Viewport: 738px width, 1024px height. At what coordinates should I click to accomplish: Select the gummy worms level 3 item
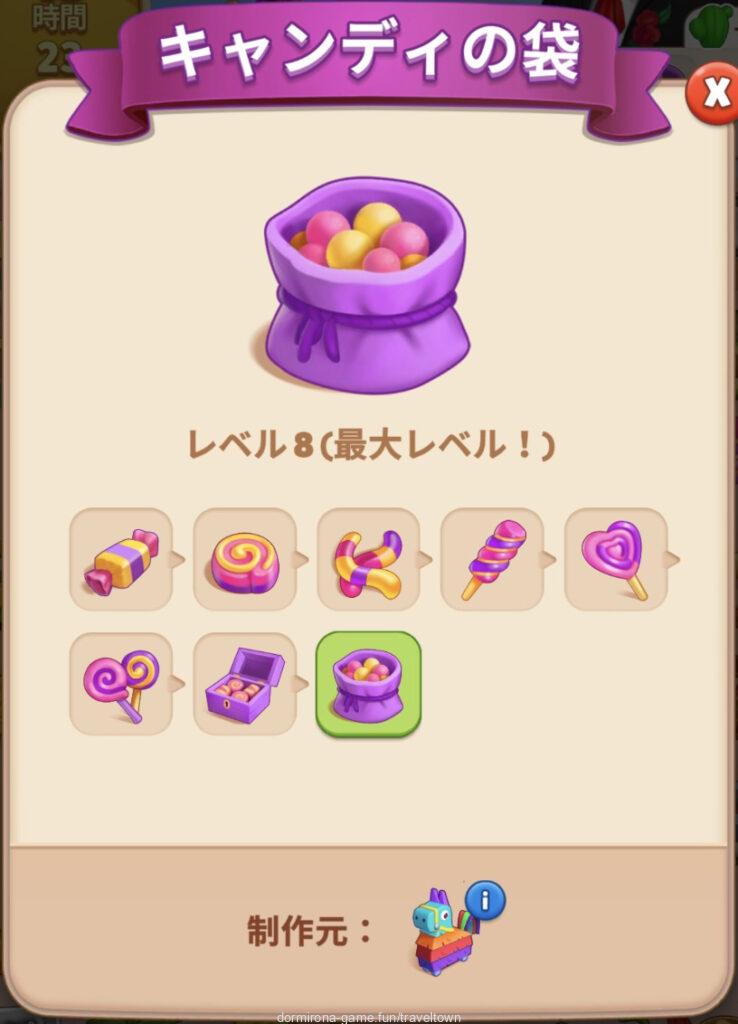coord(368,560)
